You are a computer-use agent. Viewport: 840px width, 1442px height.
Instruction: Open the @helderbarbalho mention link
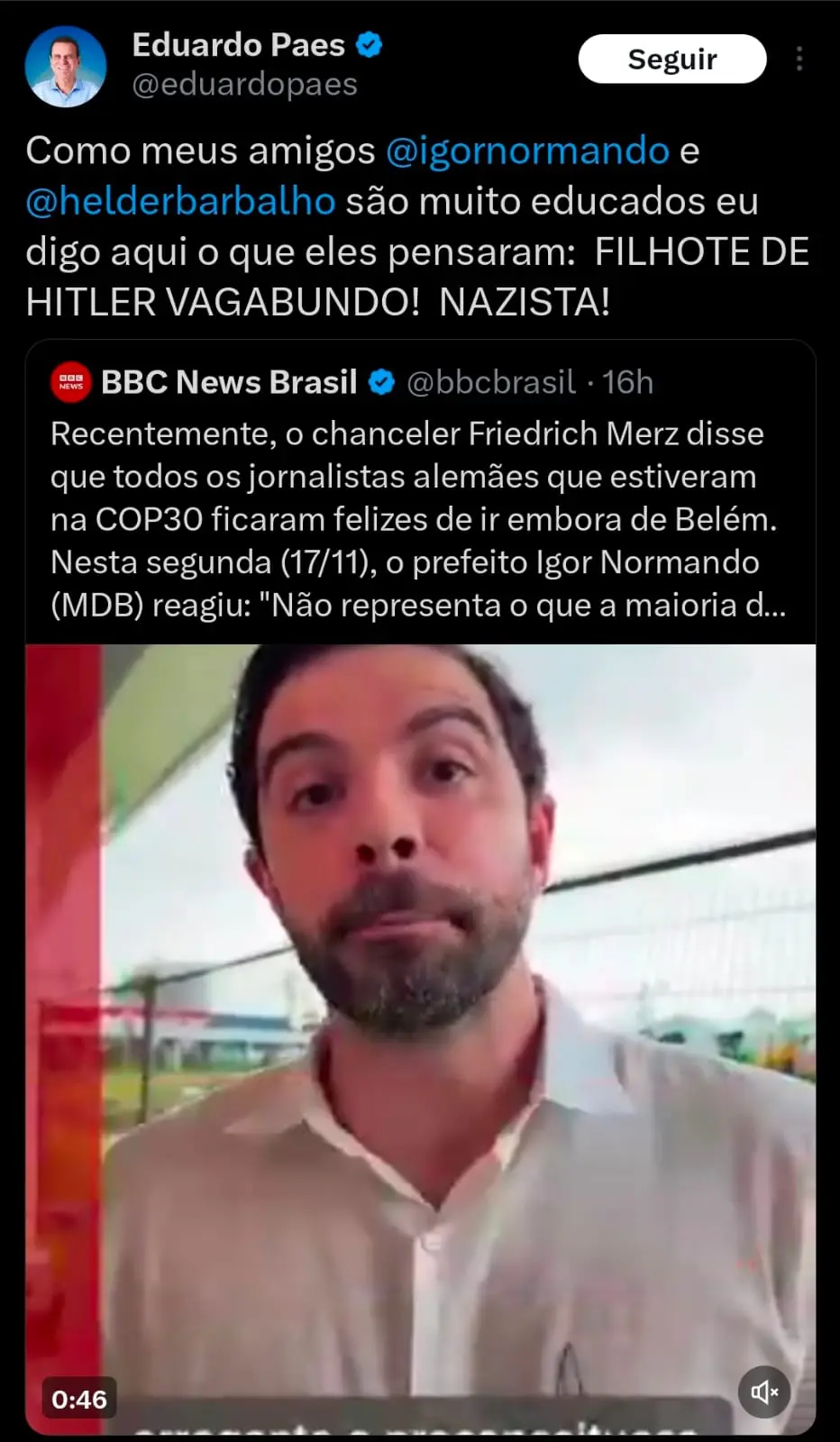(x=180, y=201)
